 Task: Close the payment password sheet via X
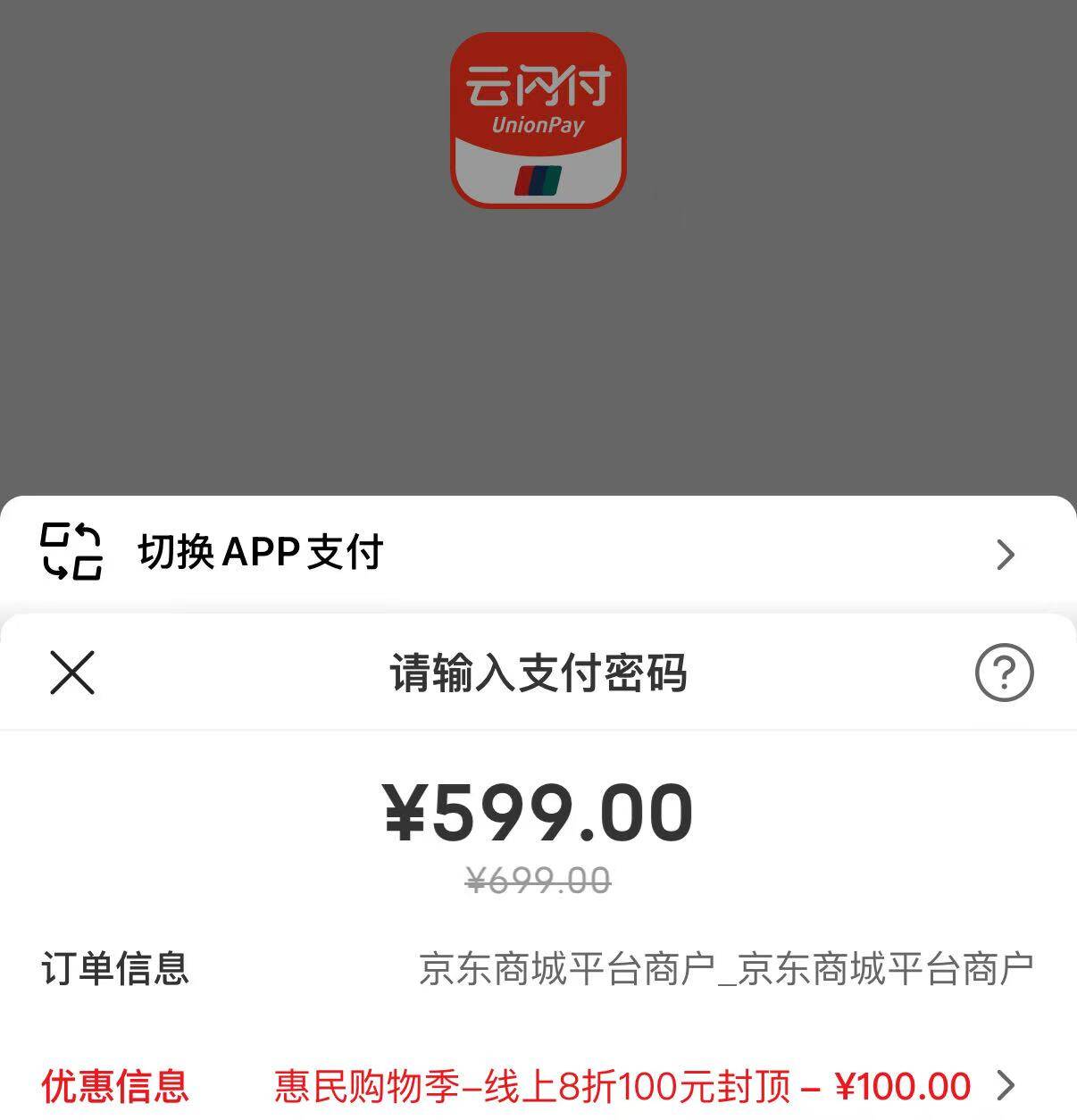(72, 673)
